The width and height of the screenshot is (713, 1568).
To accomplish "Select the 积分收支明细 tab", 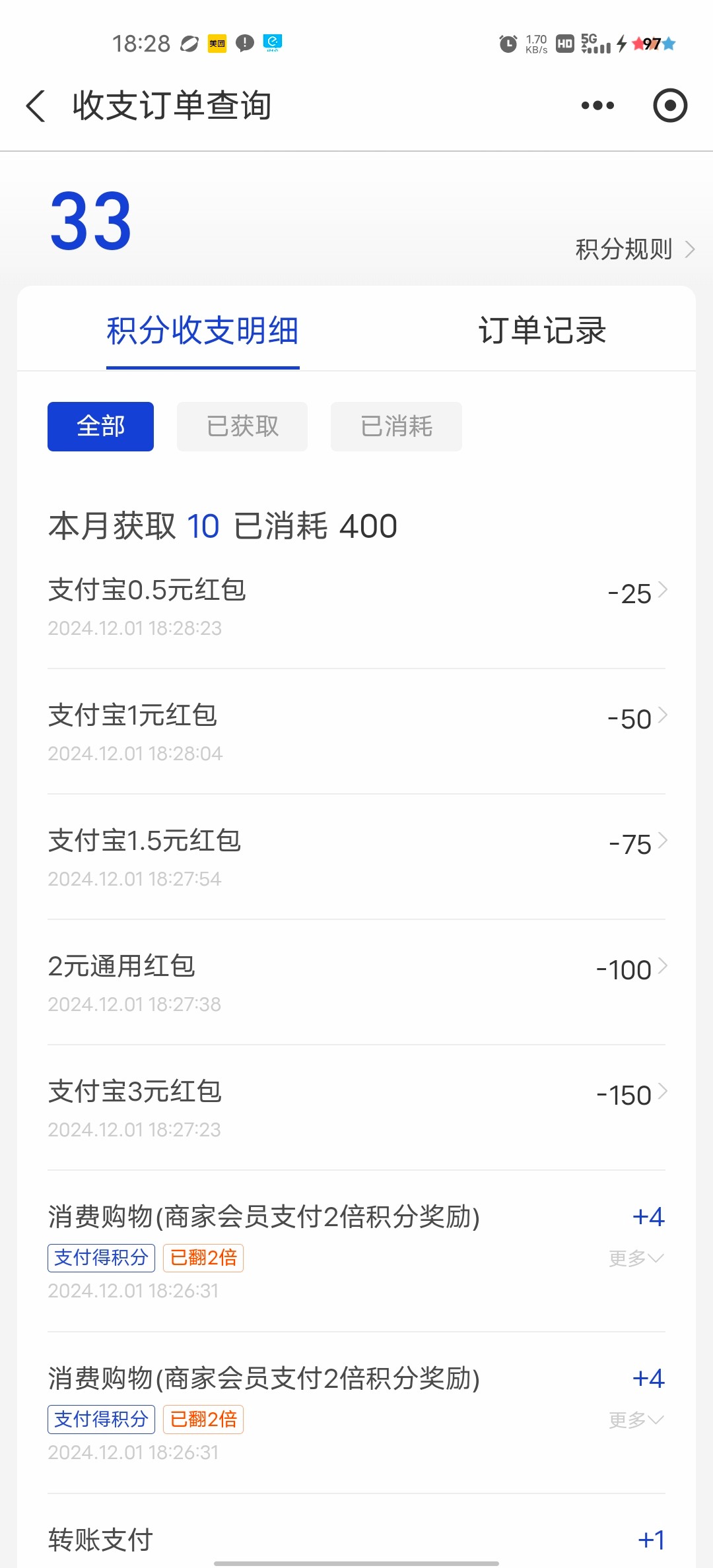I will 203,330.
